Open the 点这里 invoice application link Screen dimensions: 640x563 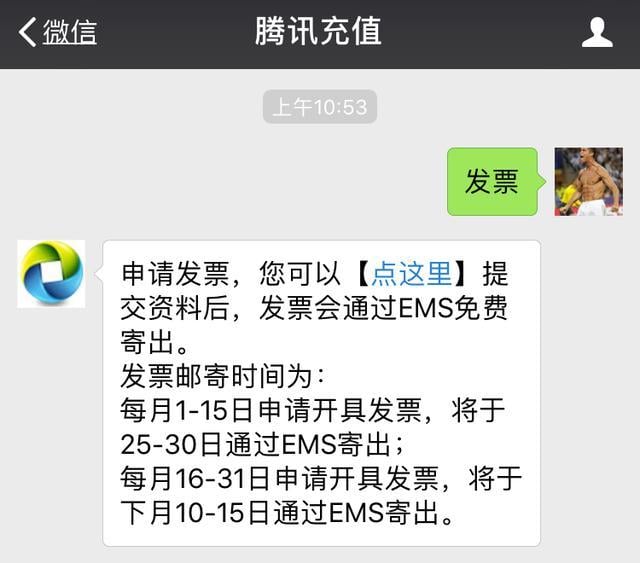[x=412, y=273]
